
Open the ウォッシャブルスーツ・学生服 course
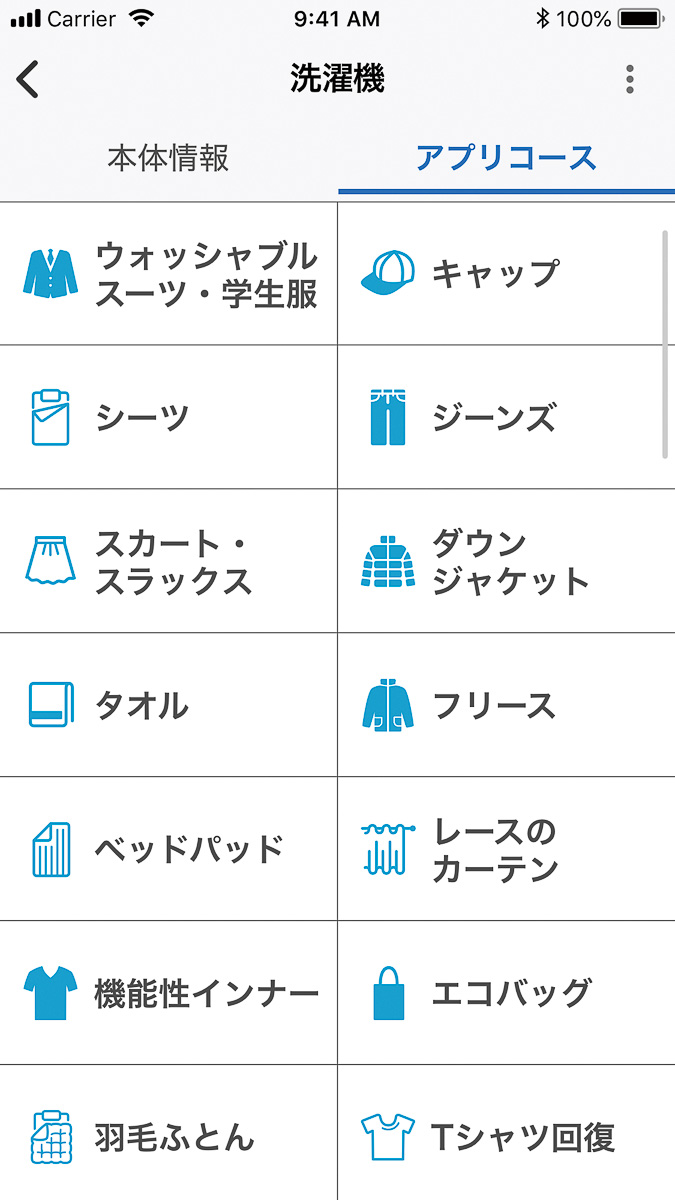point(168,274)
